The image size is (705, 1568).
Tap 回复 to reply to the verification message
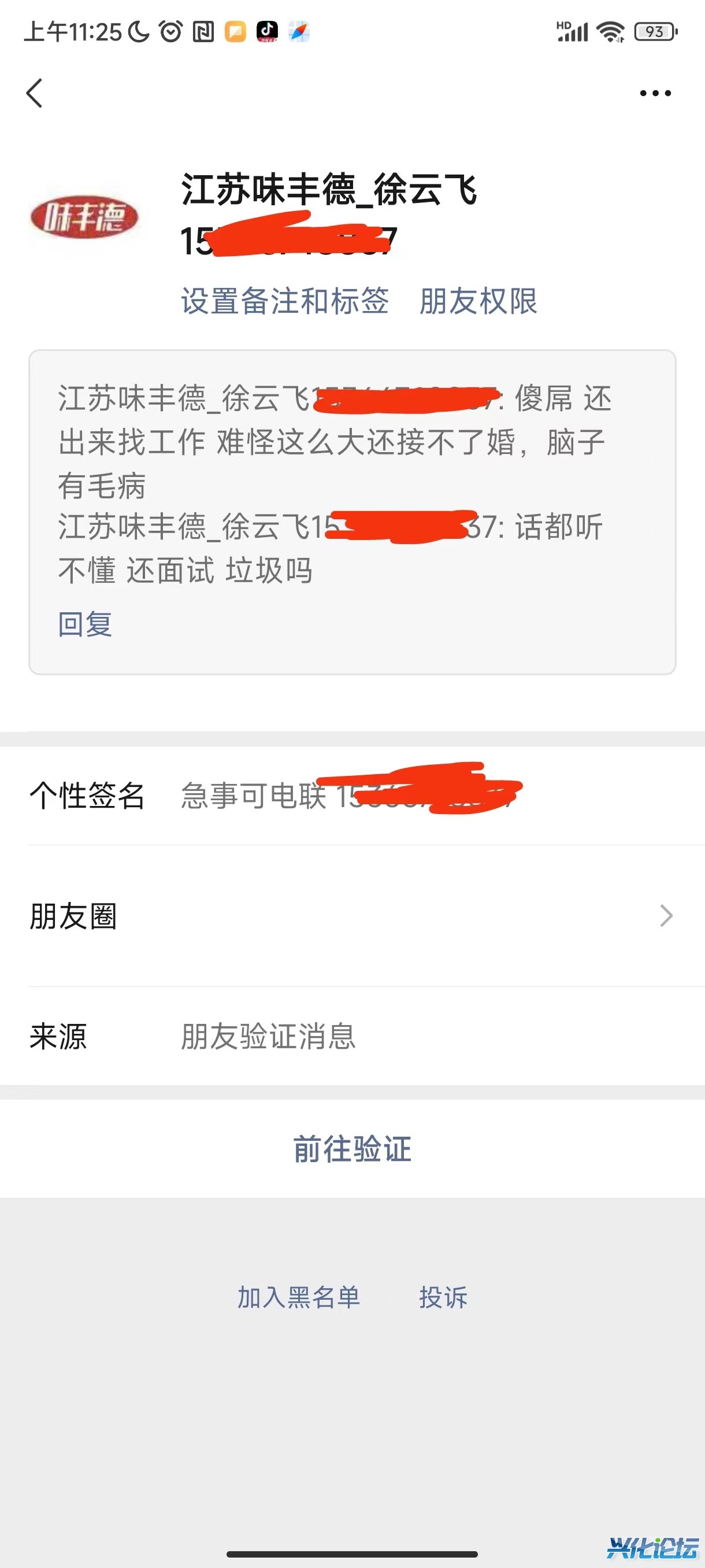tap(85, 624)
